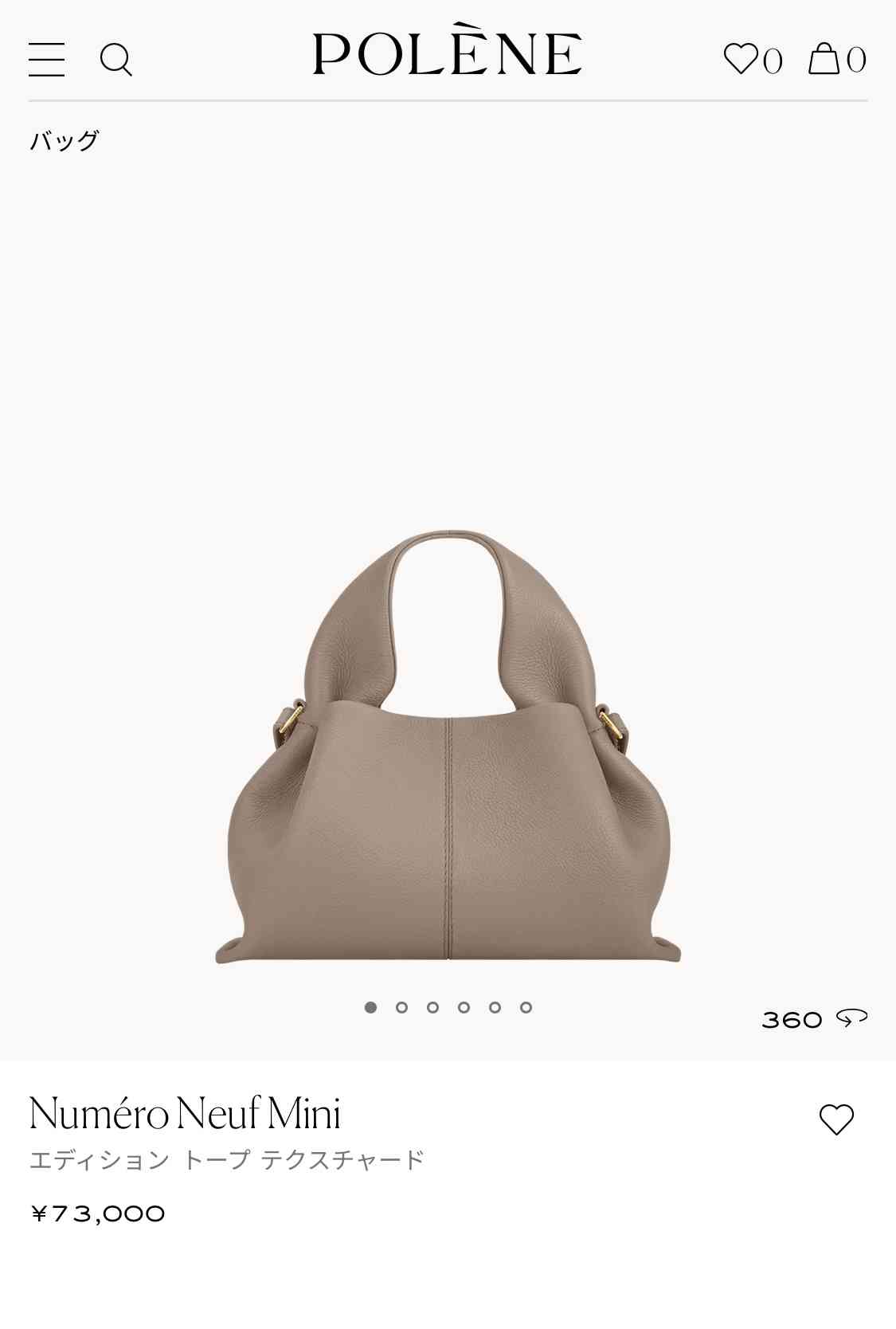Screen dimensions: 896x1329
Task: Jump to the second product image dot
Action: pyautogui.click(x=401, y=1007)
